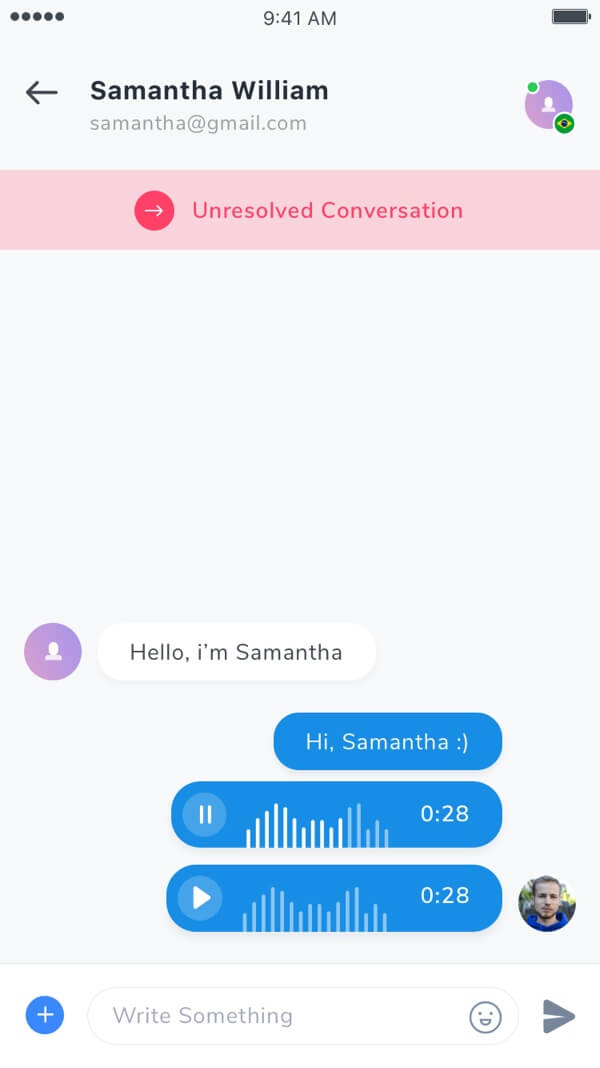
Task: Focus the Write Something field
Action: (280, 1016)
